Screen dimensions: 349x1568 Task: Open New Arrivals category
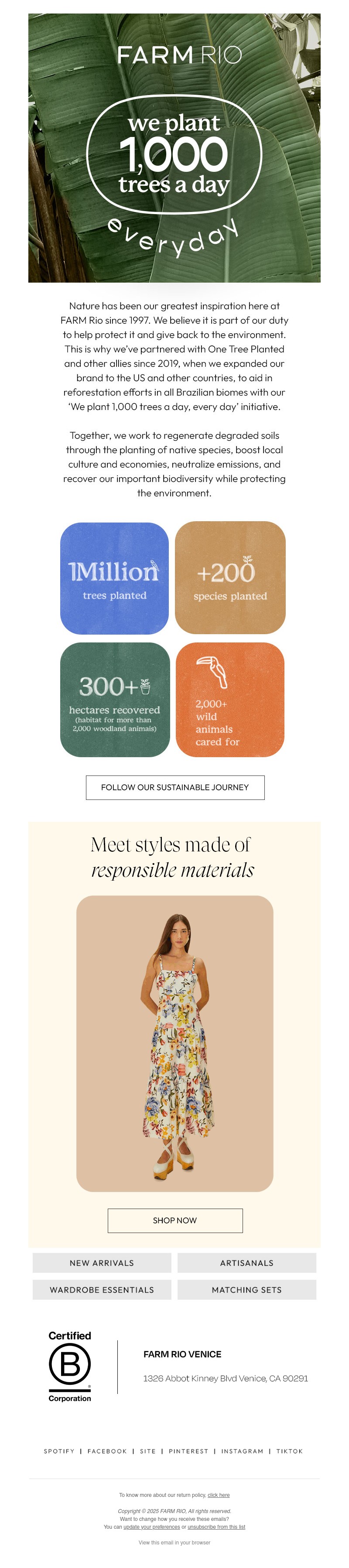click(x=102, y=1263)
